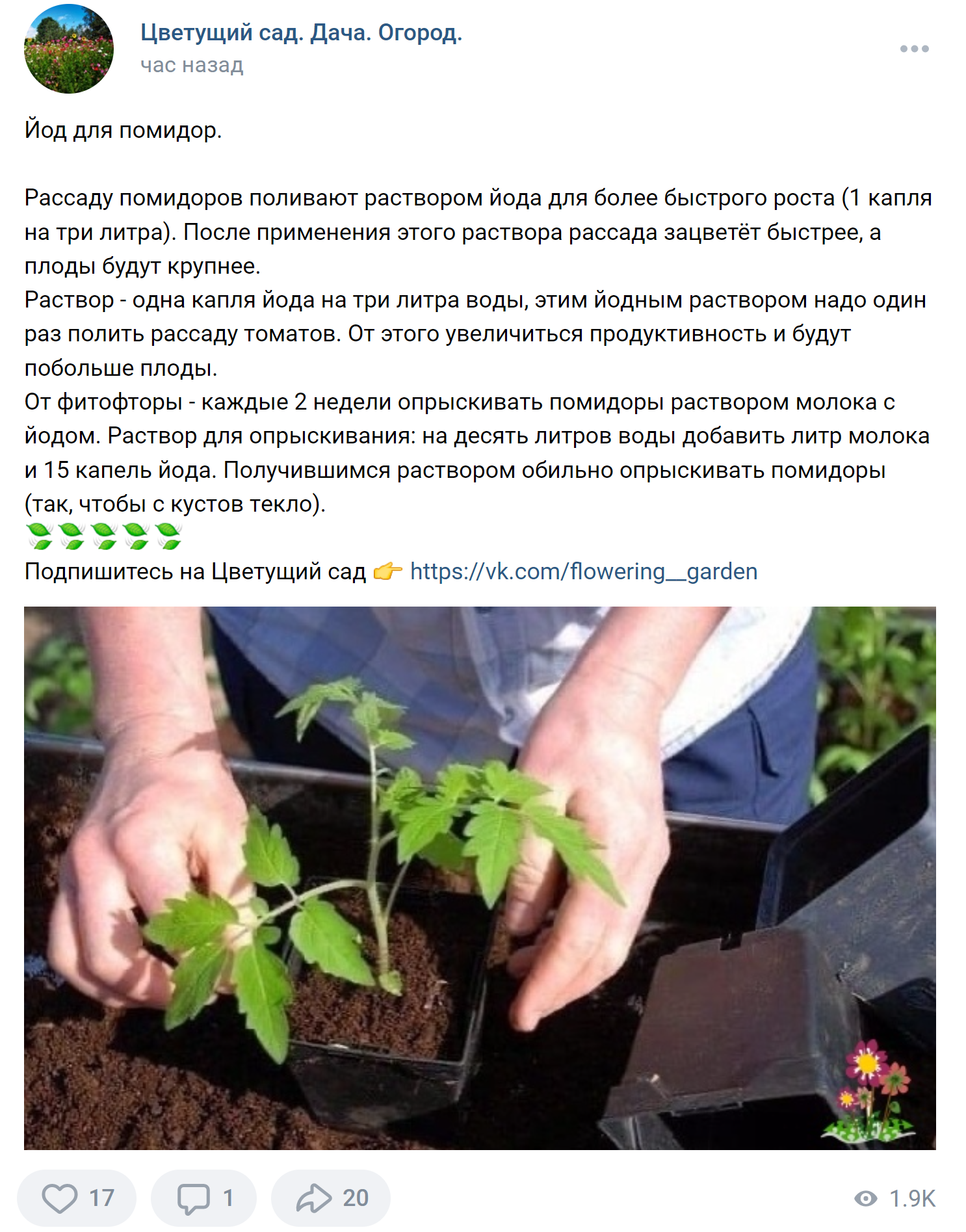966x1232 pixels.
Task: Follow the vk.com/flowering__garden link
Action: pyautogui.click(x=583, y=571)
